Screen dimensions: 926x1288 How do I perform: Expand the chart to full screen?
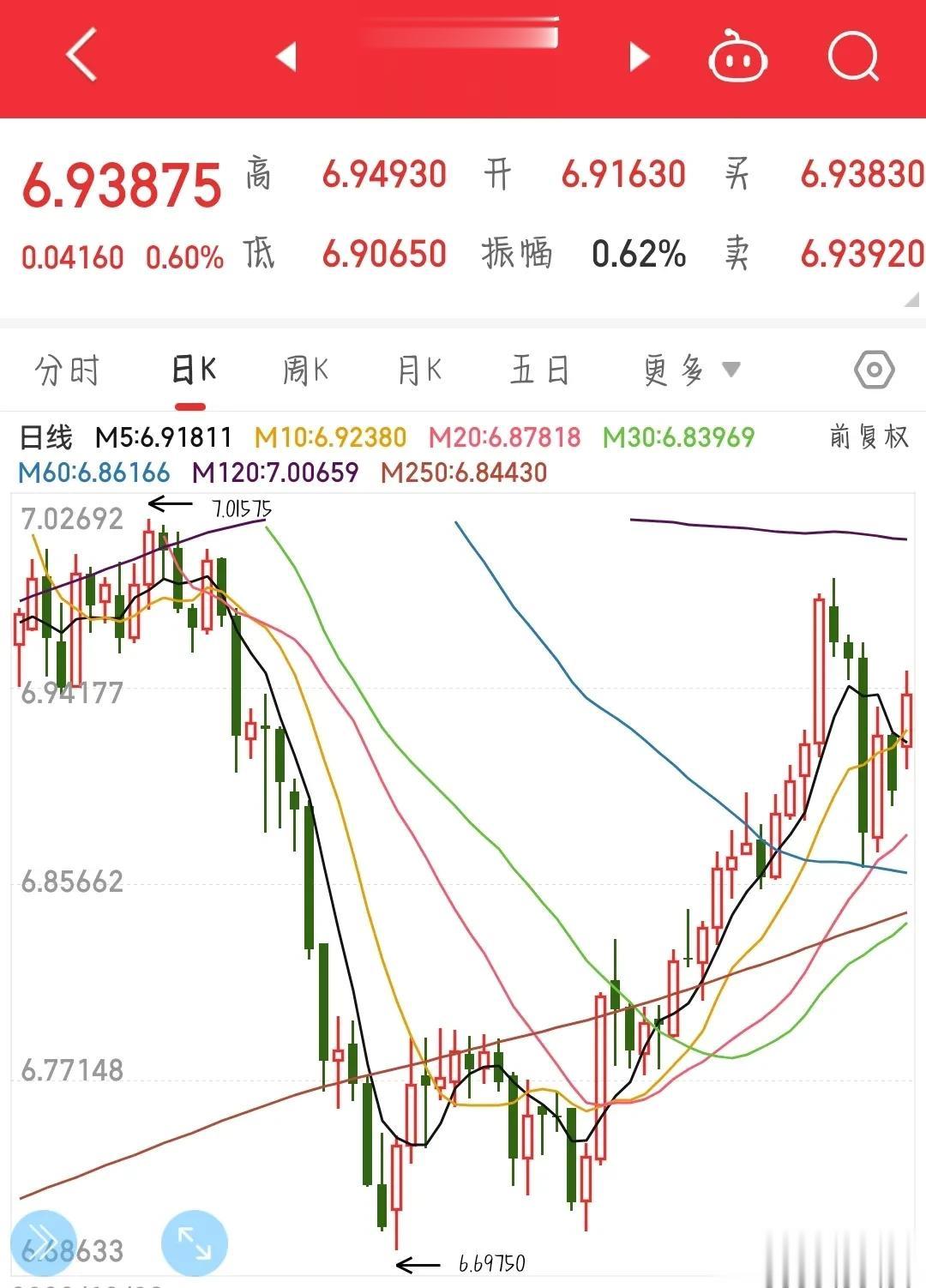coord(195,1243)
